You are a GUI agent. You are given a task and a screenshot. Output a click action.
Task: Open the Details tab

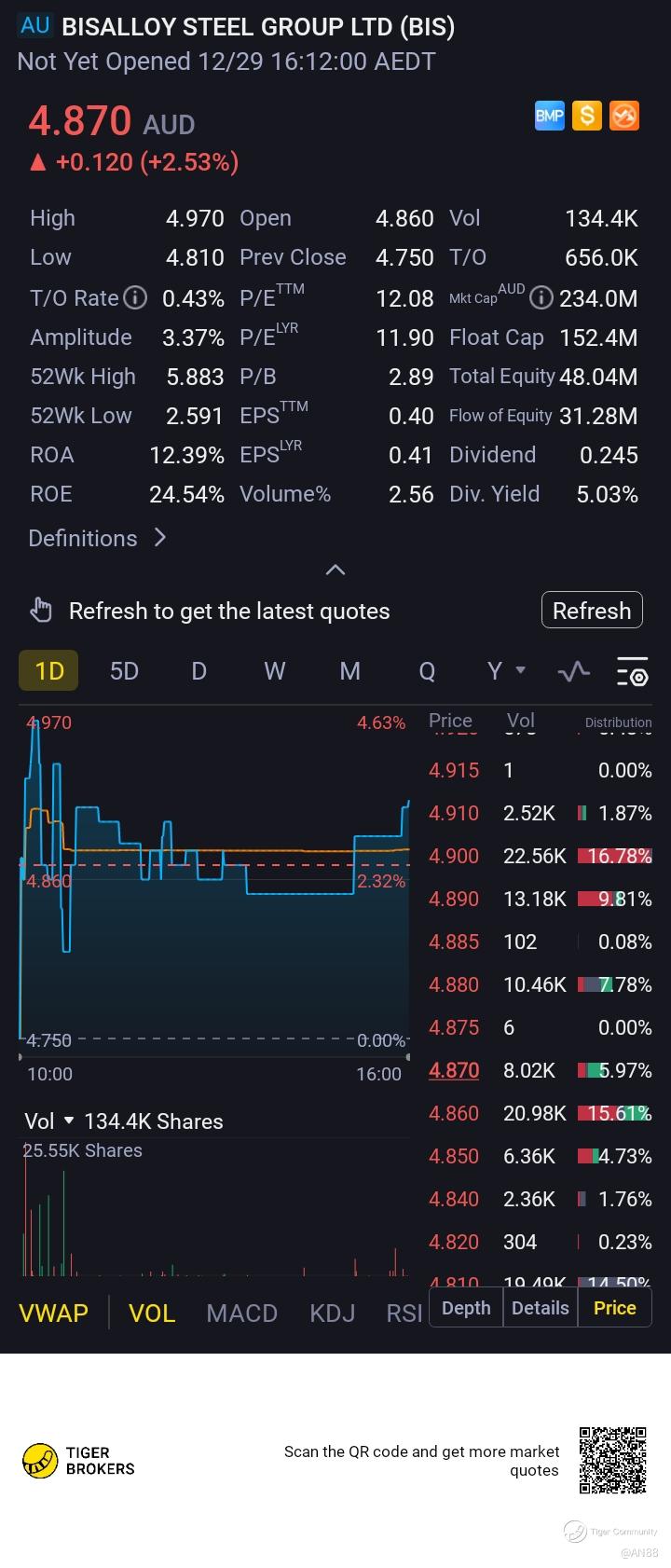(541, 1308)
